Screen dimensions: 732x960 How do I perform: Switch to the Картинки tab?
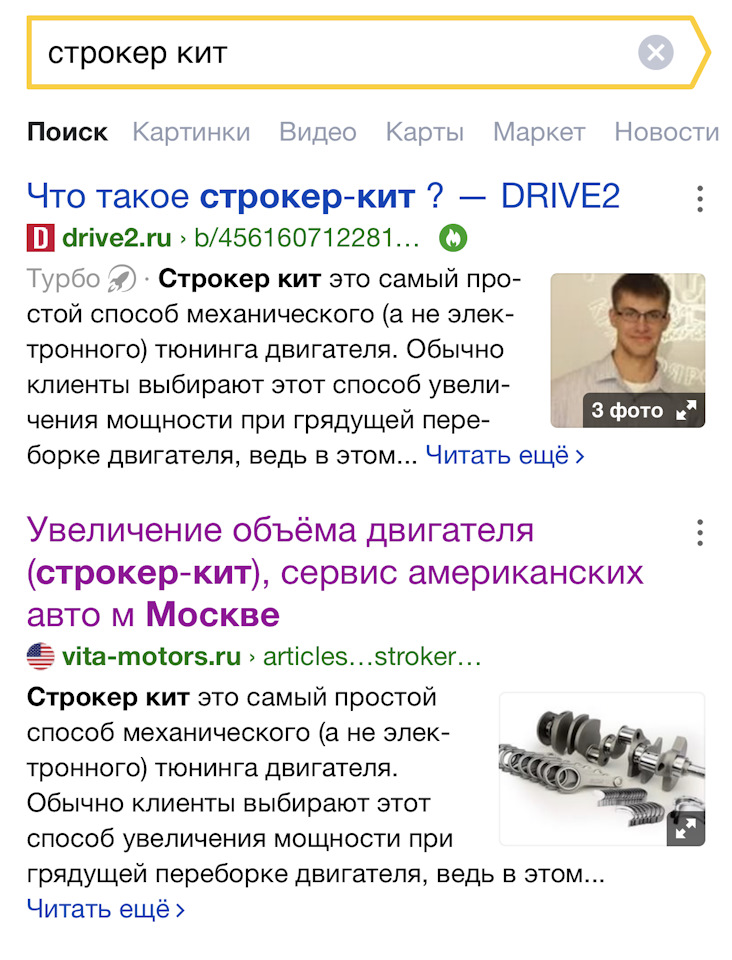click(191, 132)
